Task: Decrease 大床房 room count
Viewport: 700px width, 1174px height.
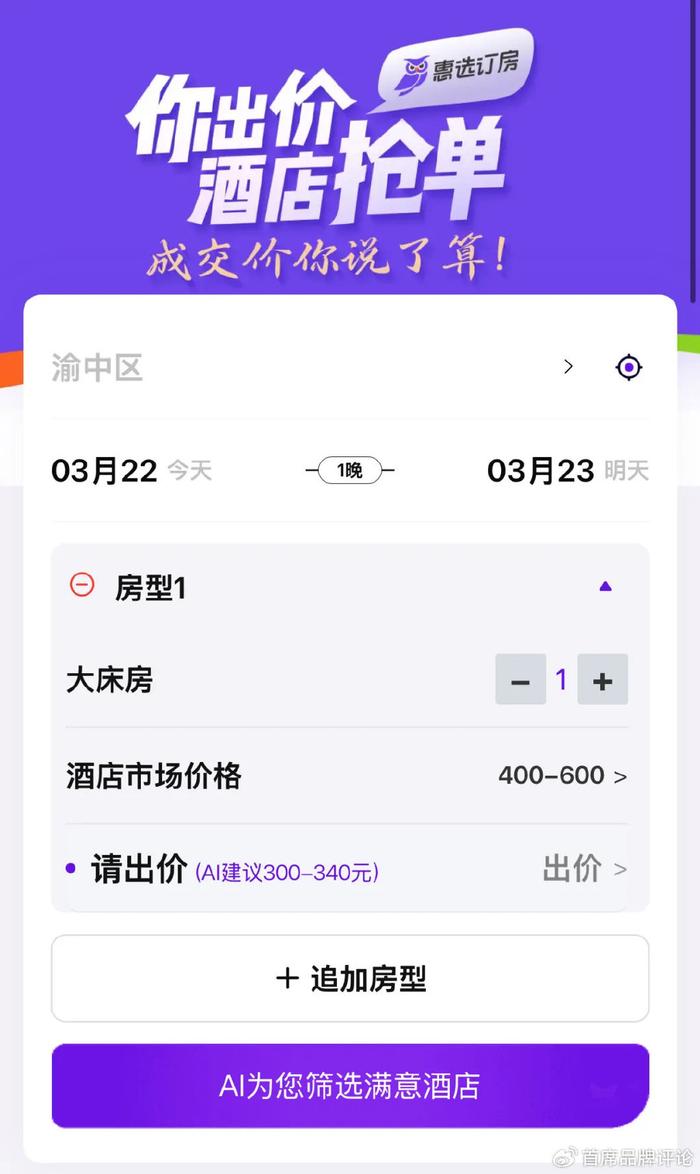Action: point(520,680)
